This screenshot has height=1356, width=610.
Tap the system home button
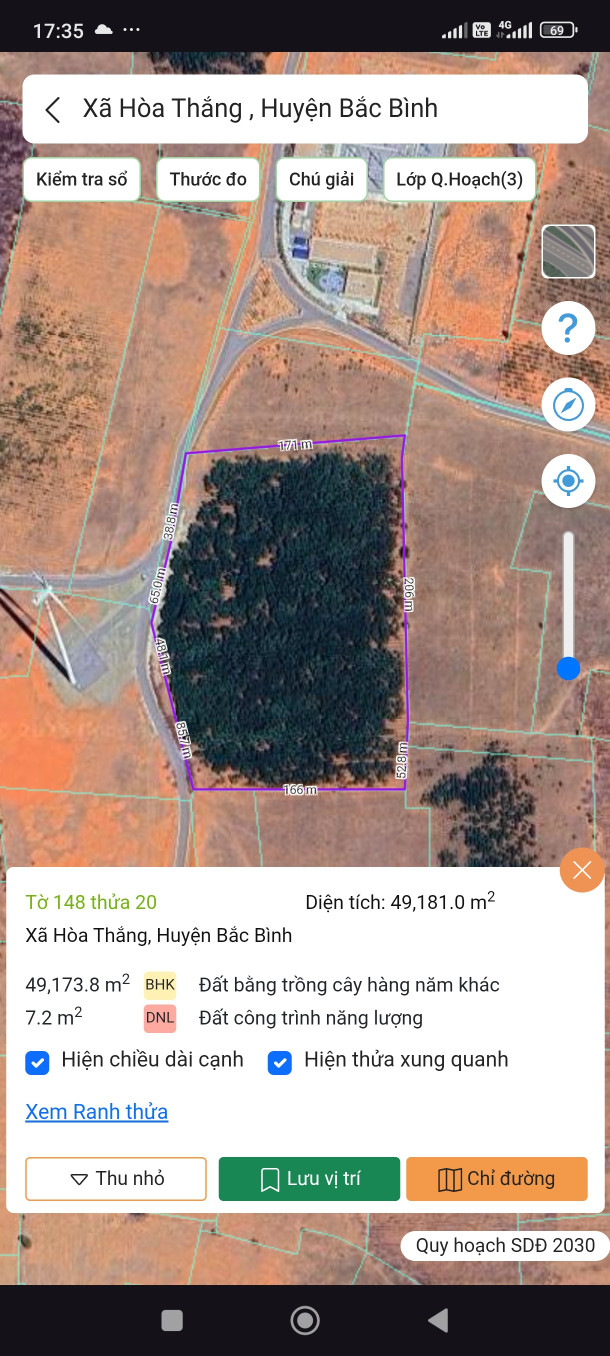tap(304, 1320)
